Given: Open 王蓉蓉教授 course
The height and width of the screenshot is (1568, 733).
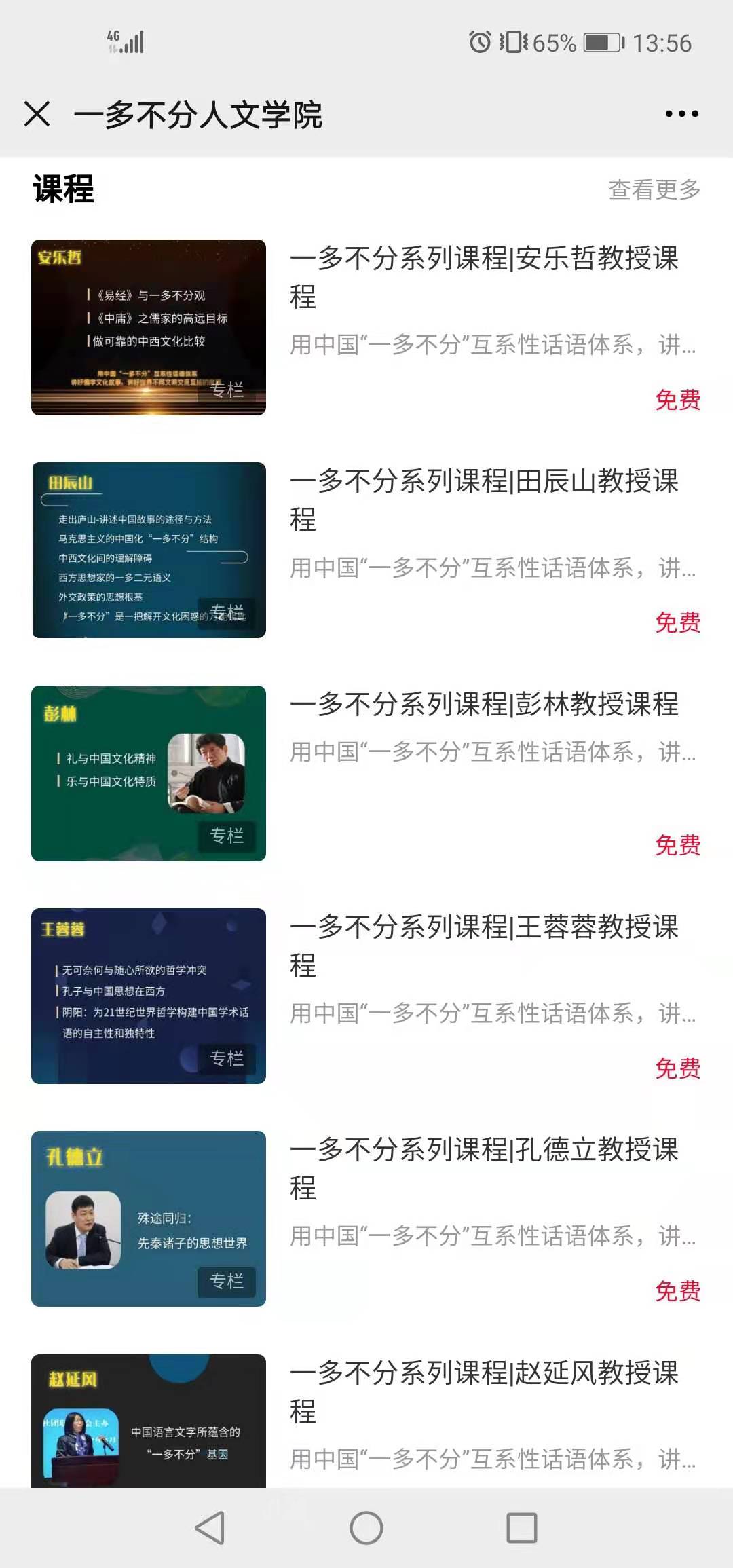Looking at the screenshot, I should pyautogui.click(x=366, y=996).
